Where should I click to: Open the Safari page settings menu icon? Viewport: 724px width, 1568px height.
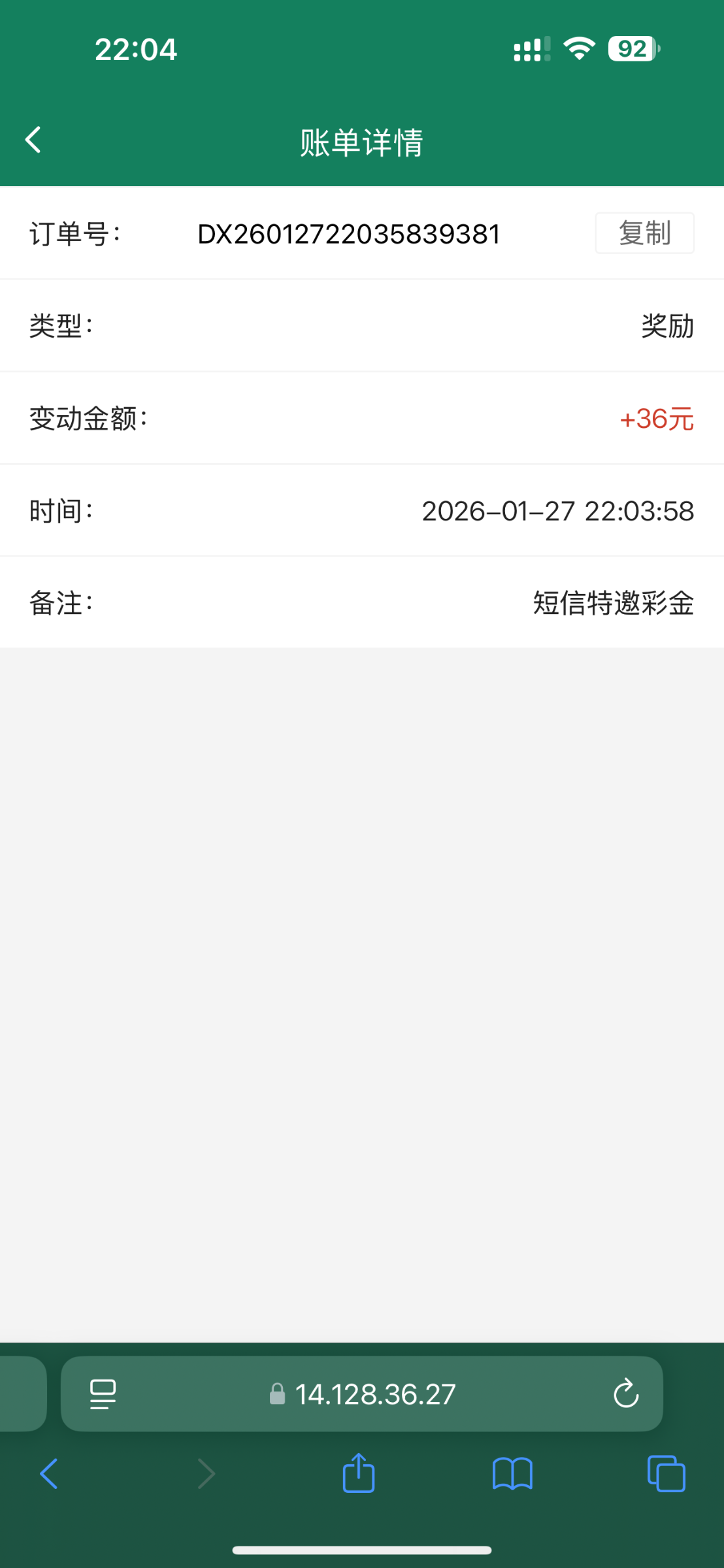coord(103,1394)
